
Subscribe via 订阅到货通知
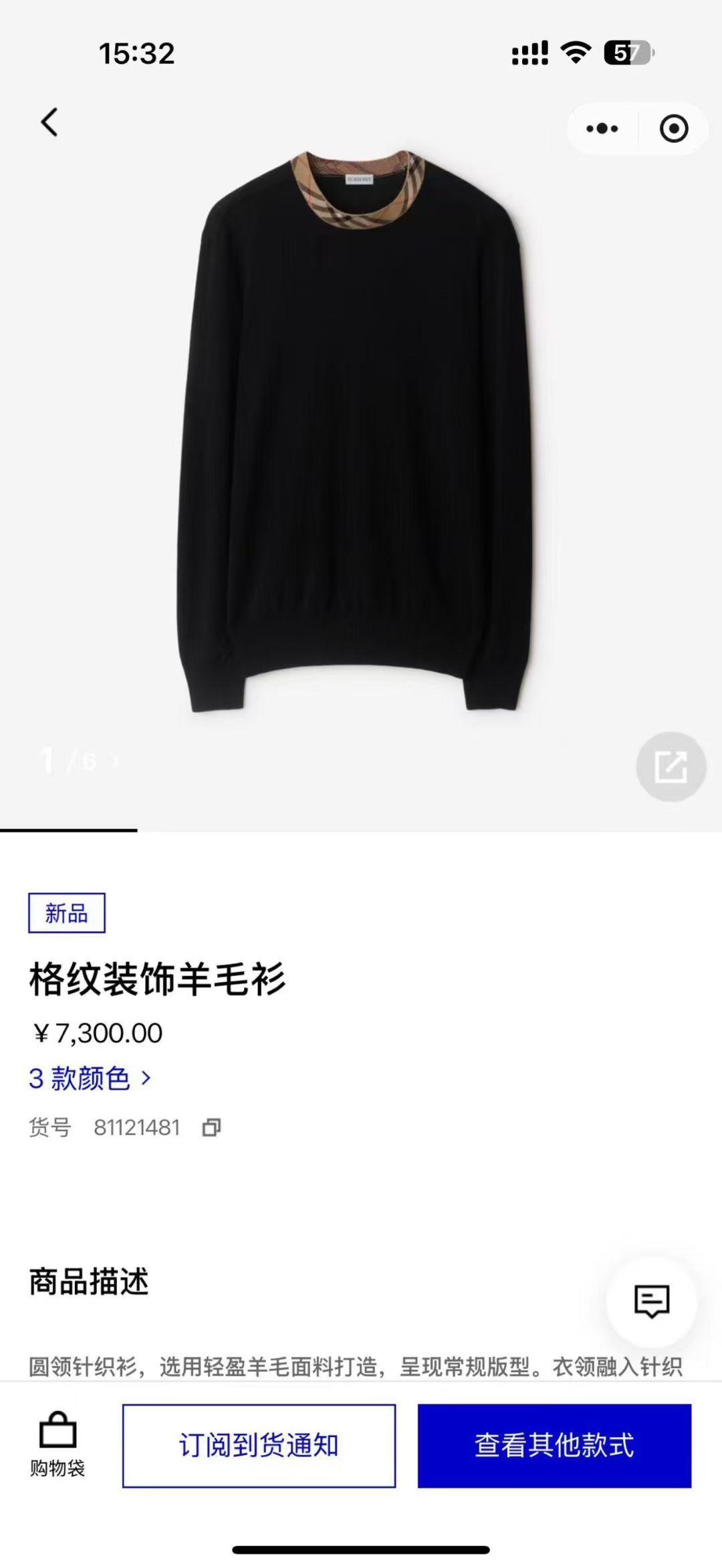tap(259, 1445)
